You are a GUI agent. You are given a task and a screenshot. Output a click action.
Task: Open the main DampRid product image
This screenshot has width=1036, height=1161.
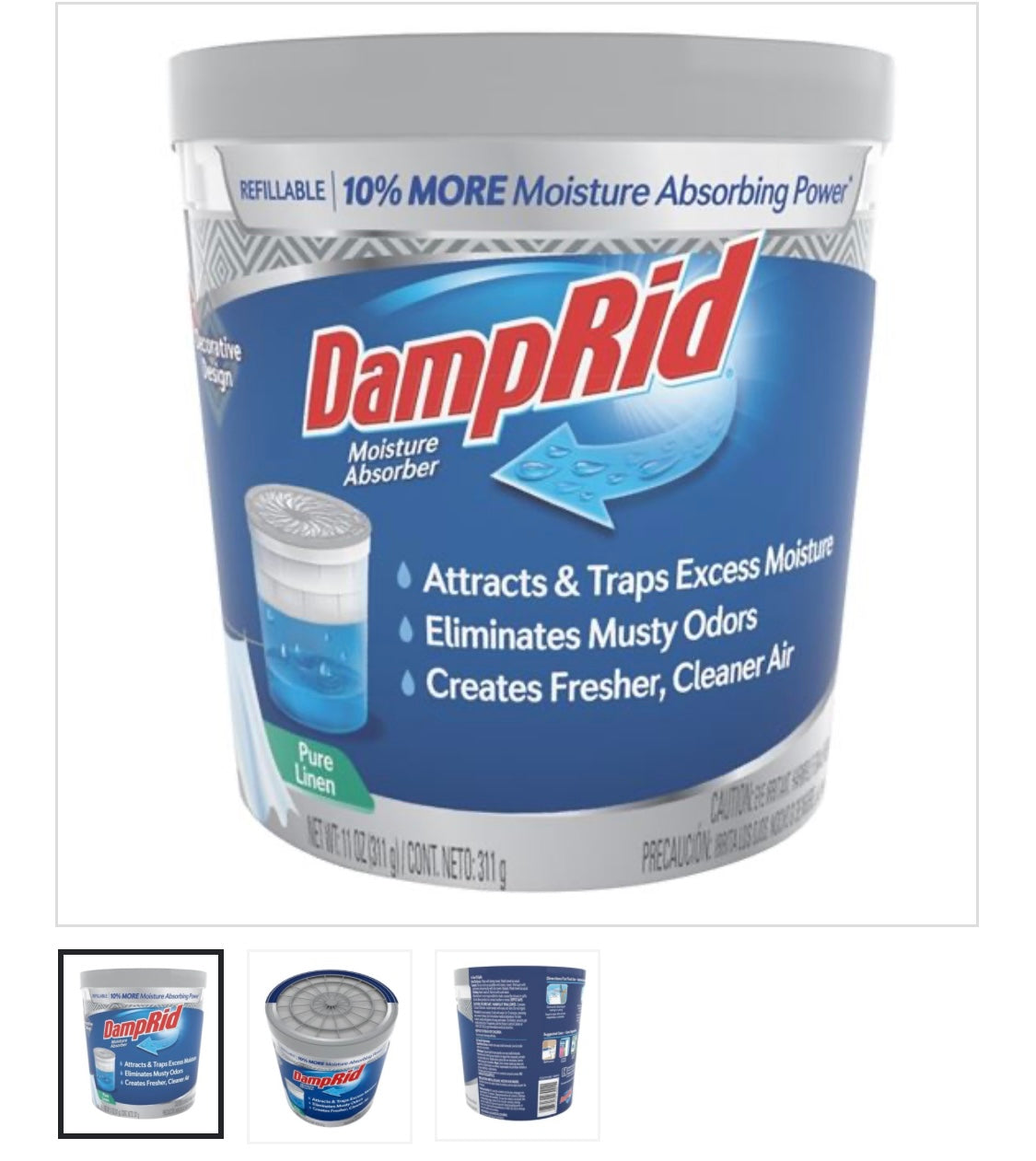[517, 465]
